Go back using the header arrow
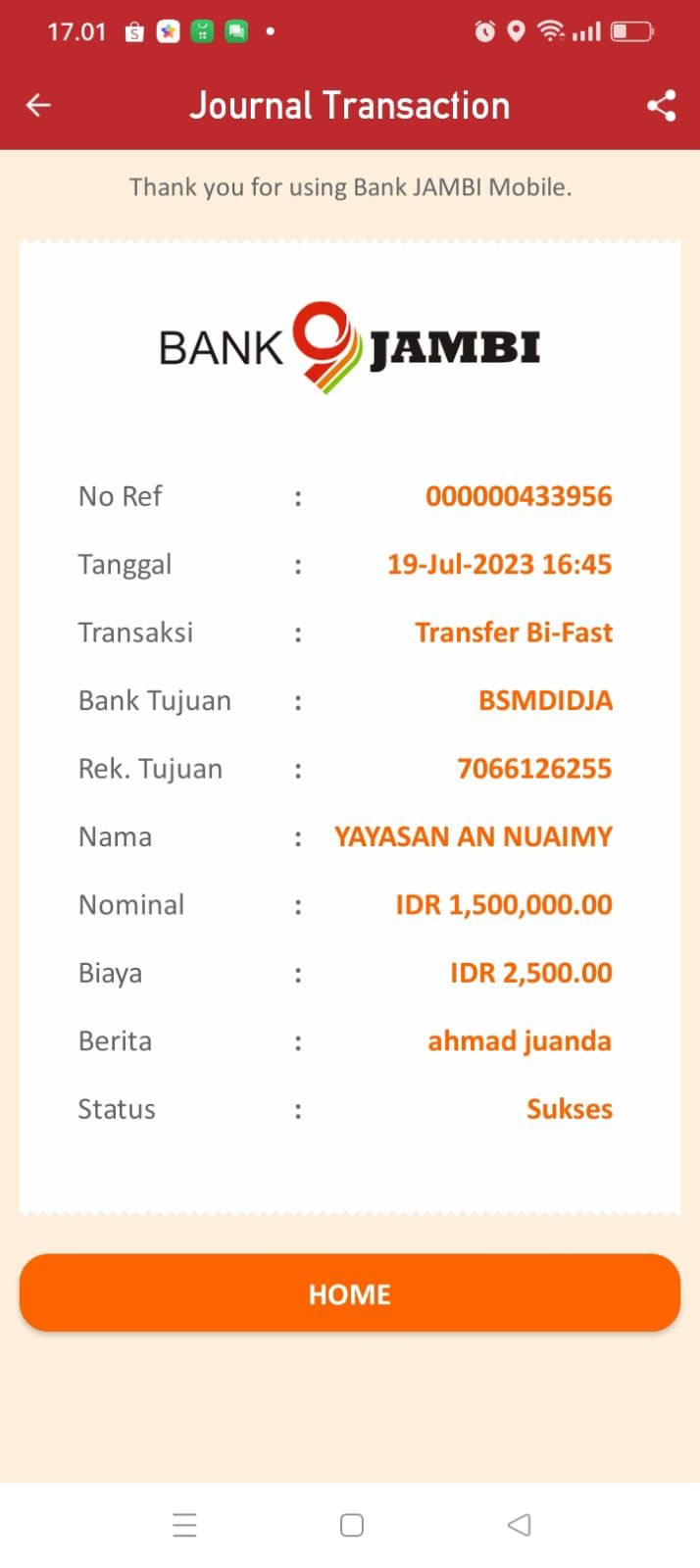 point(38,105)
